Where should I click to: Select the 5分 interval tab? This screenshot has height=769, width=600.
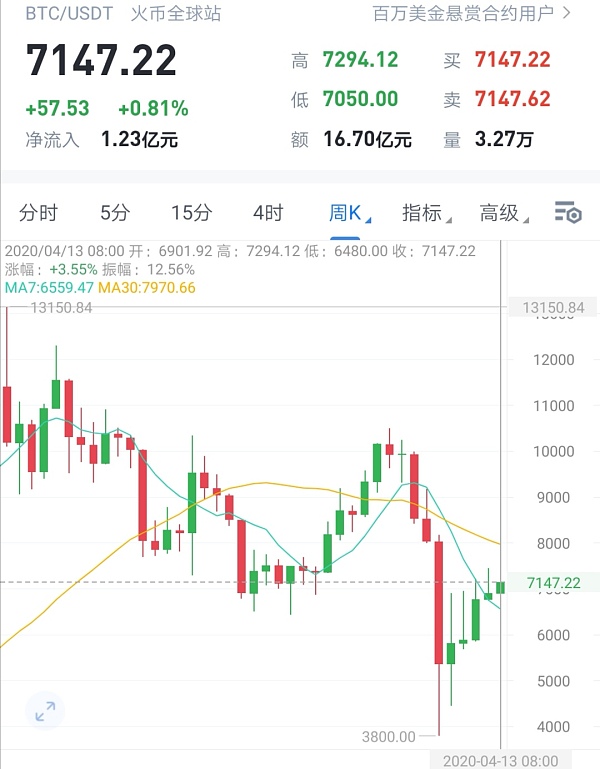click(115, 212)
